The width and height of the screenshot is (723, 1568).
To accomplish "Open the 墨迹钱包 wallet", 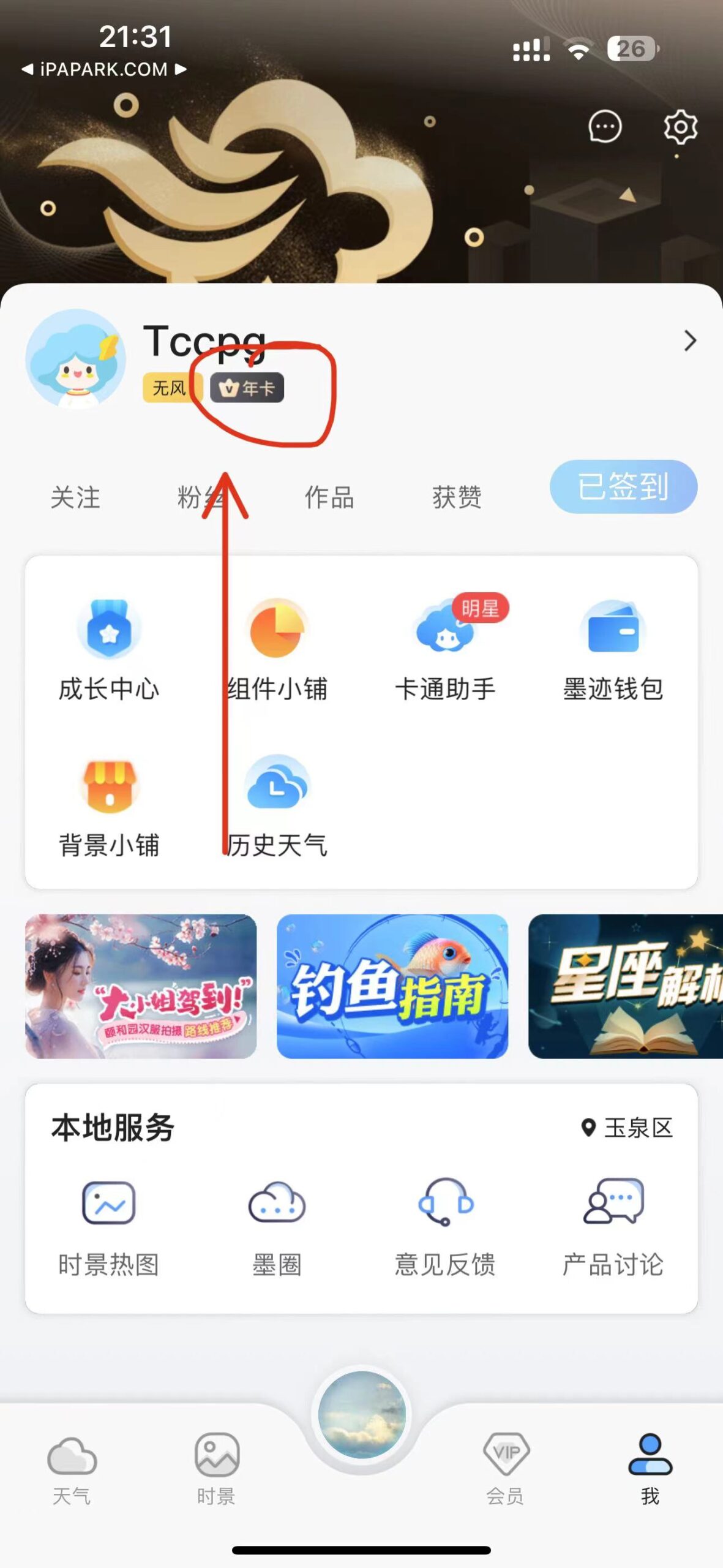I will 612,649.
